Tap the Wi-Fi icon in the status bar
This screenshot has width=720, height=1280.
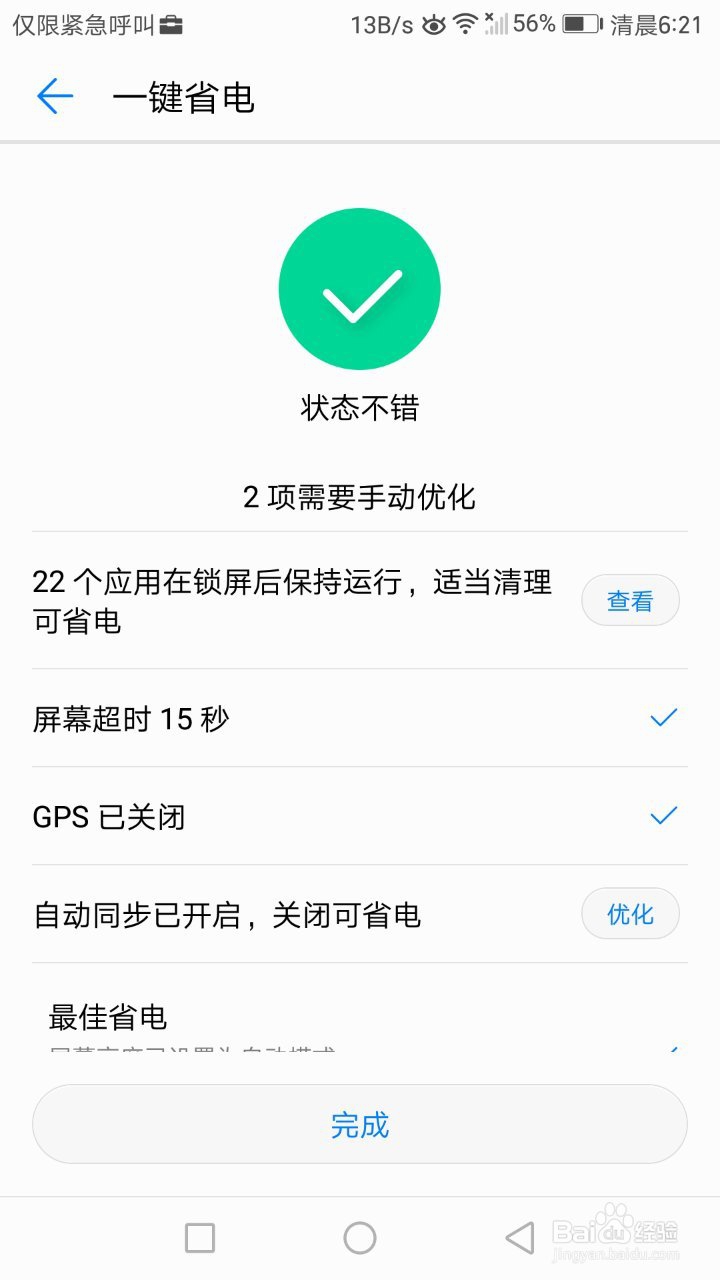tap(466, 25)
